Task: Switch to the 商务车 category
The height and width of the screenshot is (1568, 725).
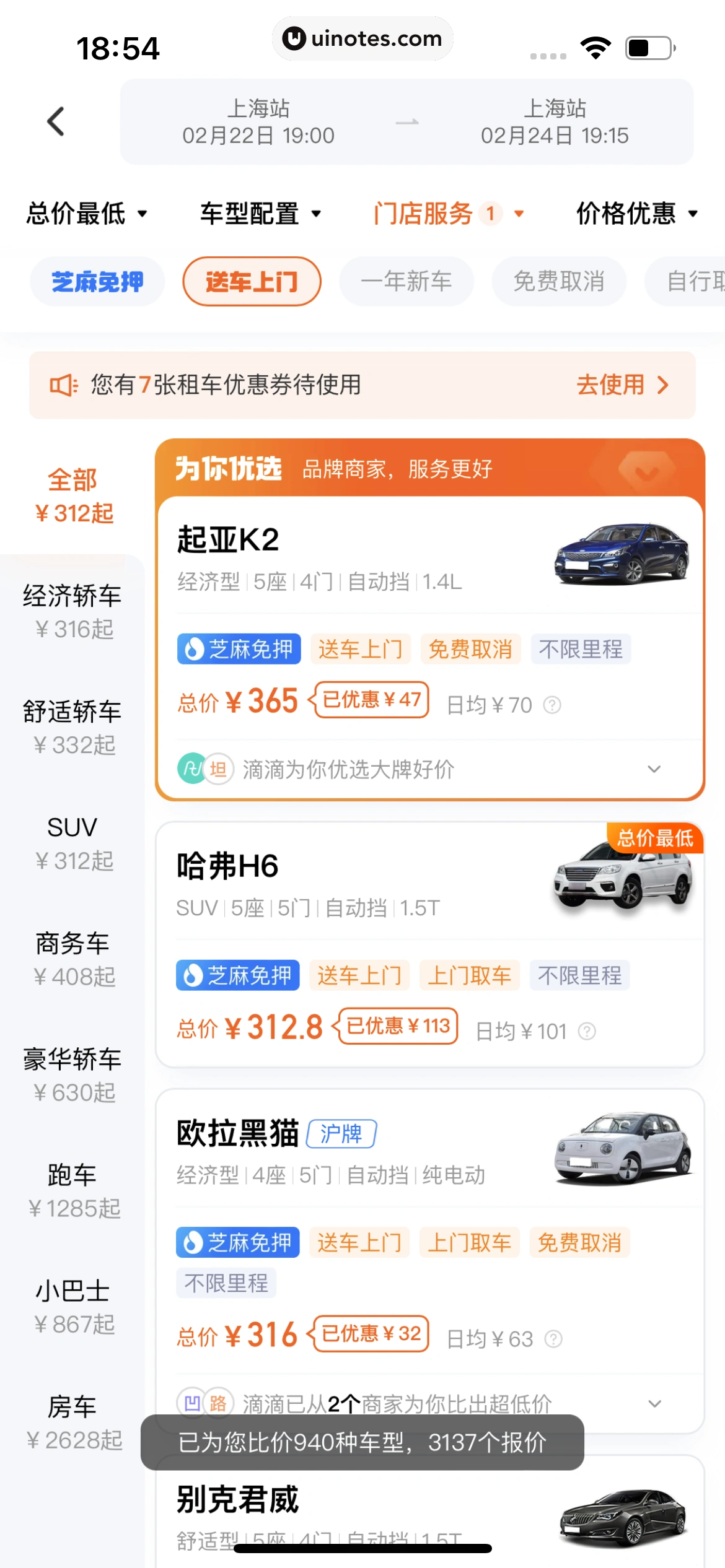Action: (x=72, y=959)
